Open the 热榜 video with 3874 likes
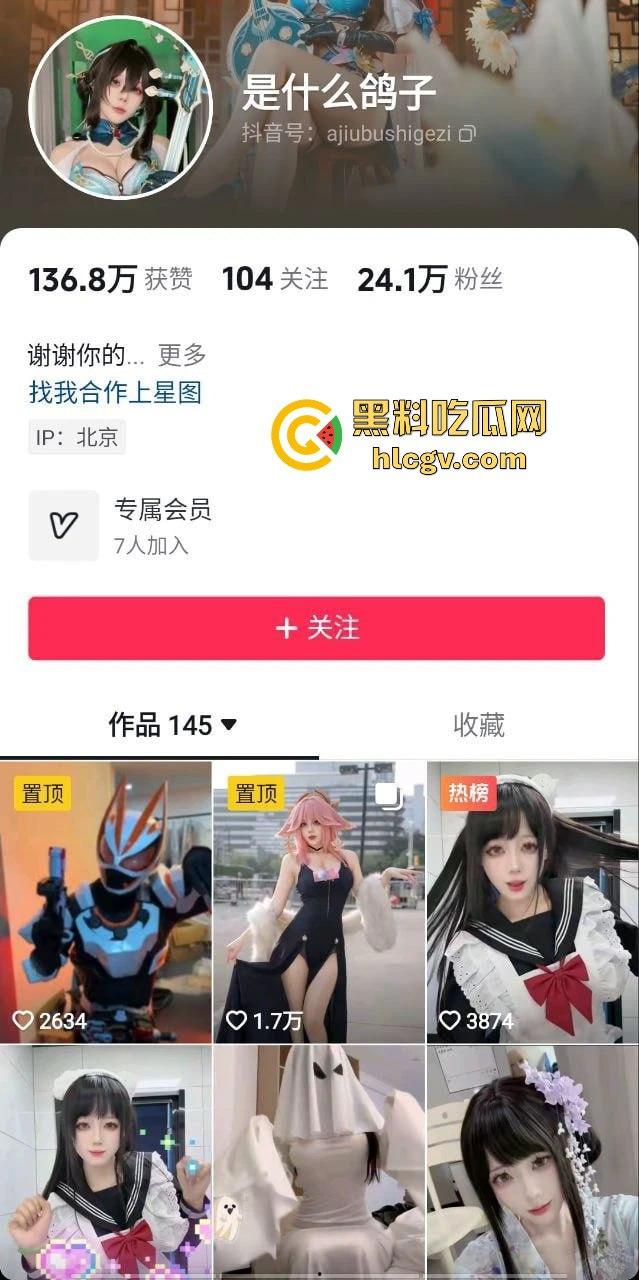The width and height of the screenshot is (639, 1280). click(532, 902)
